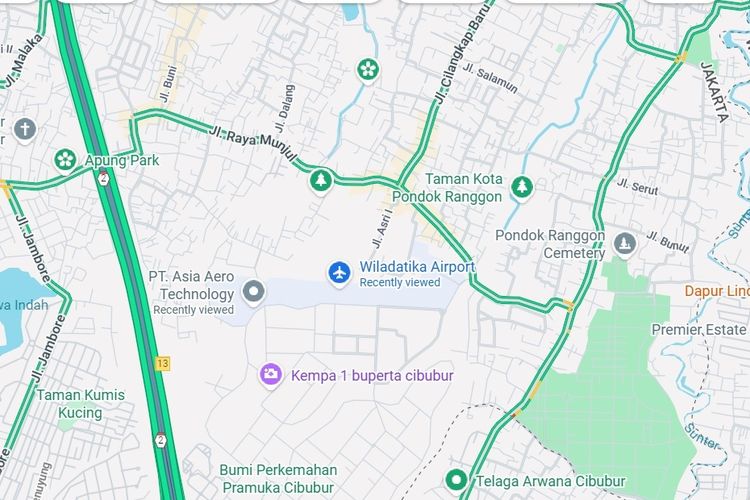750x500 pixels.
Task: Select the PT. Asia Aero Technology pin
Action: point(255,292)
